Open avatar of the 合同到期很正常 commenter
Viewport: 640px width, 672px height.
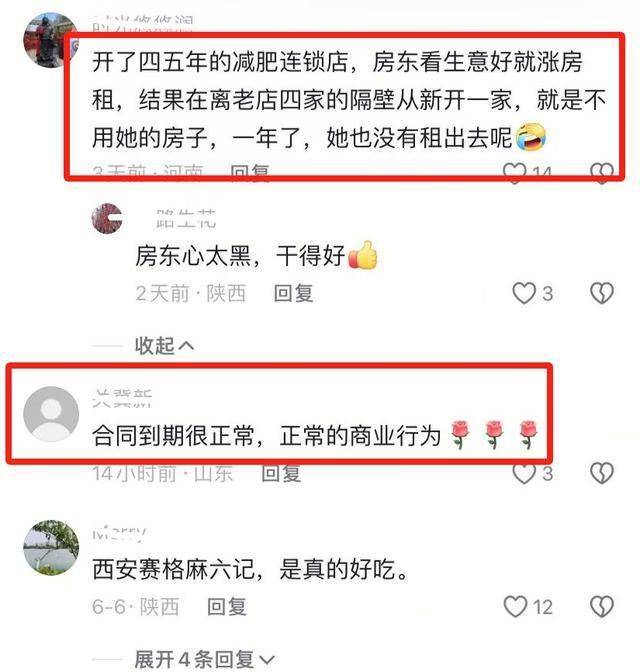[51, 413]
